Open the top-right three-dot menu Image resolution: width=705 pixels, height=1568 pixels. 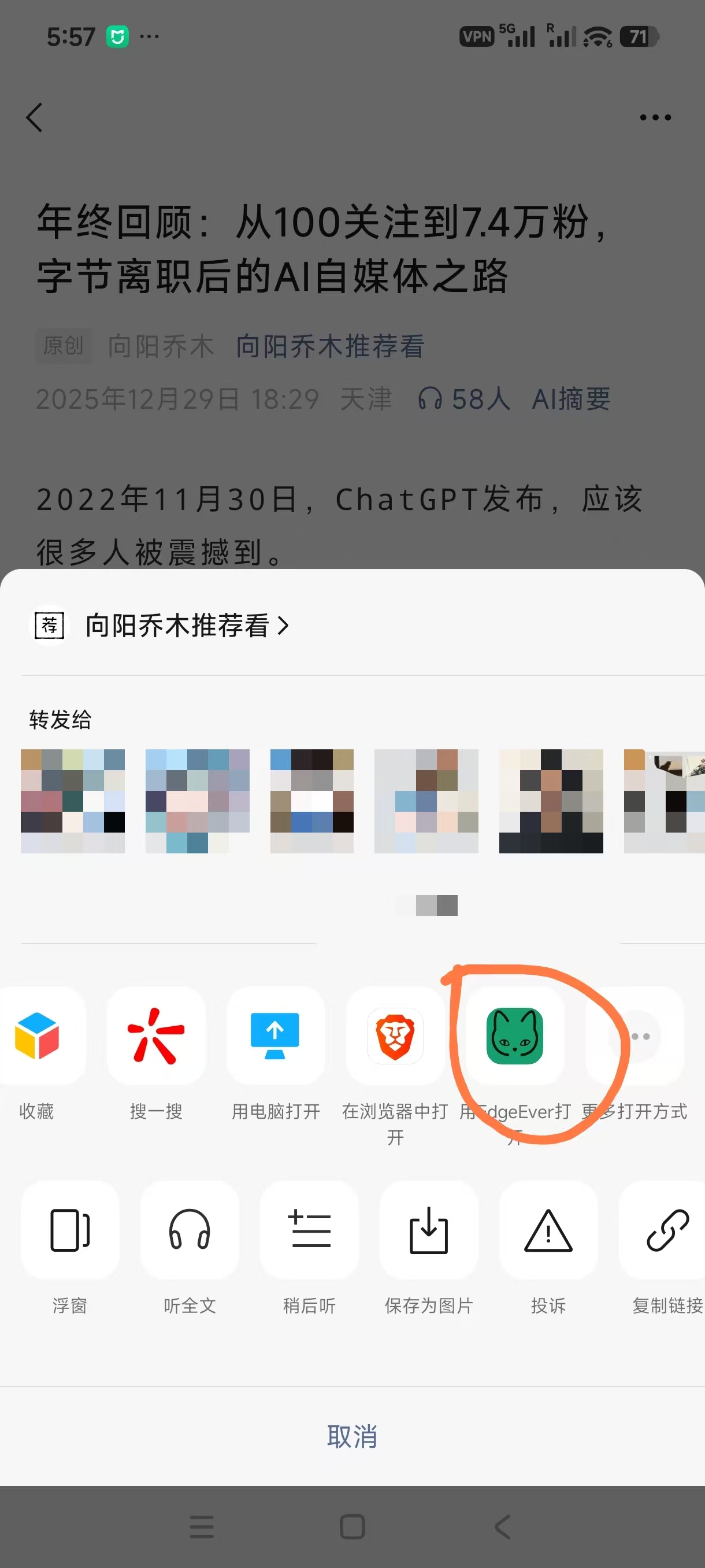[x=655, y=117]
